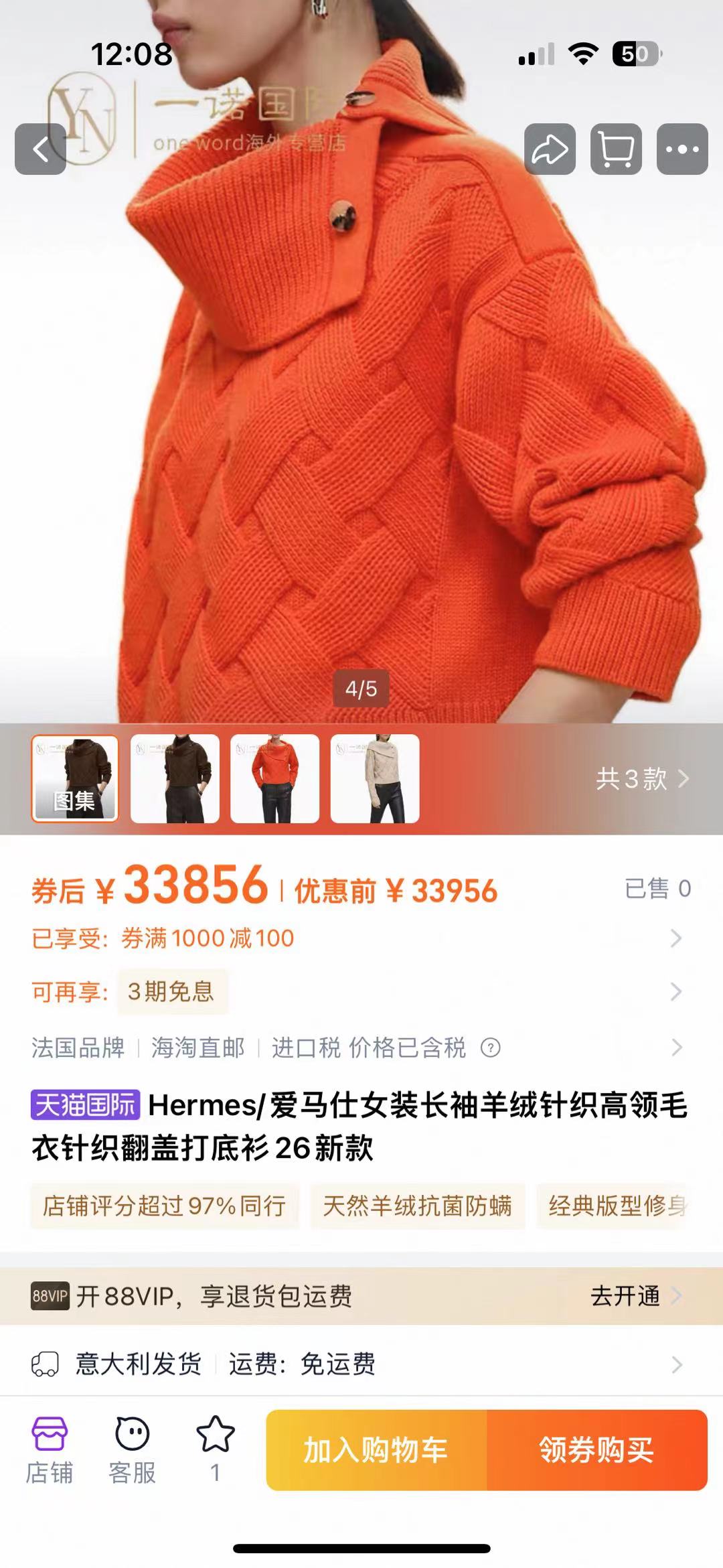Open 3期免息 installment offer details

pos(675,991)
